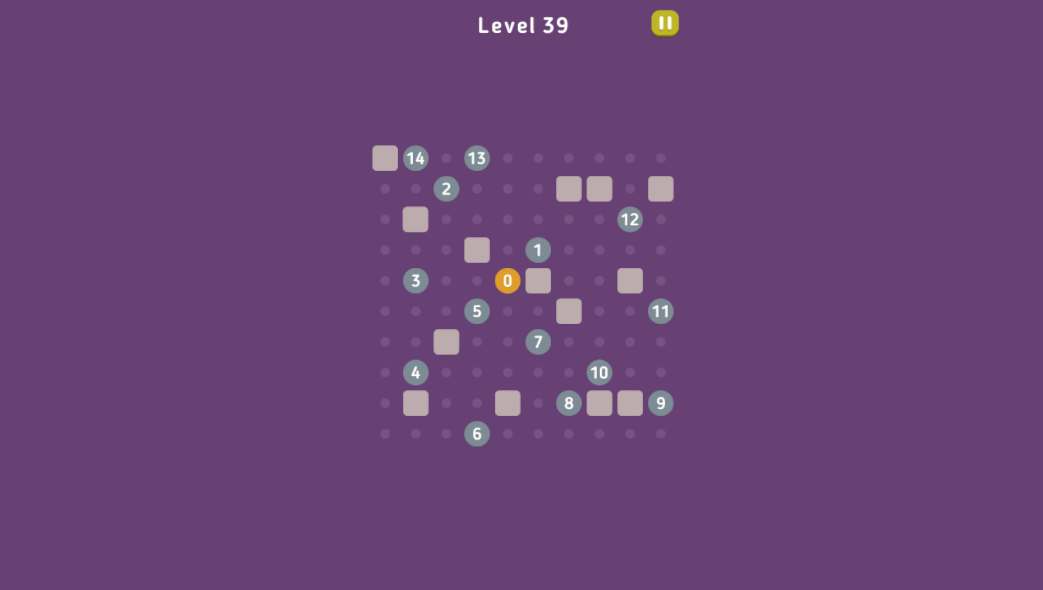Select node number 6
This screenshot has height=590, width=1043.
click(477, 434)
